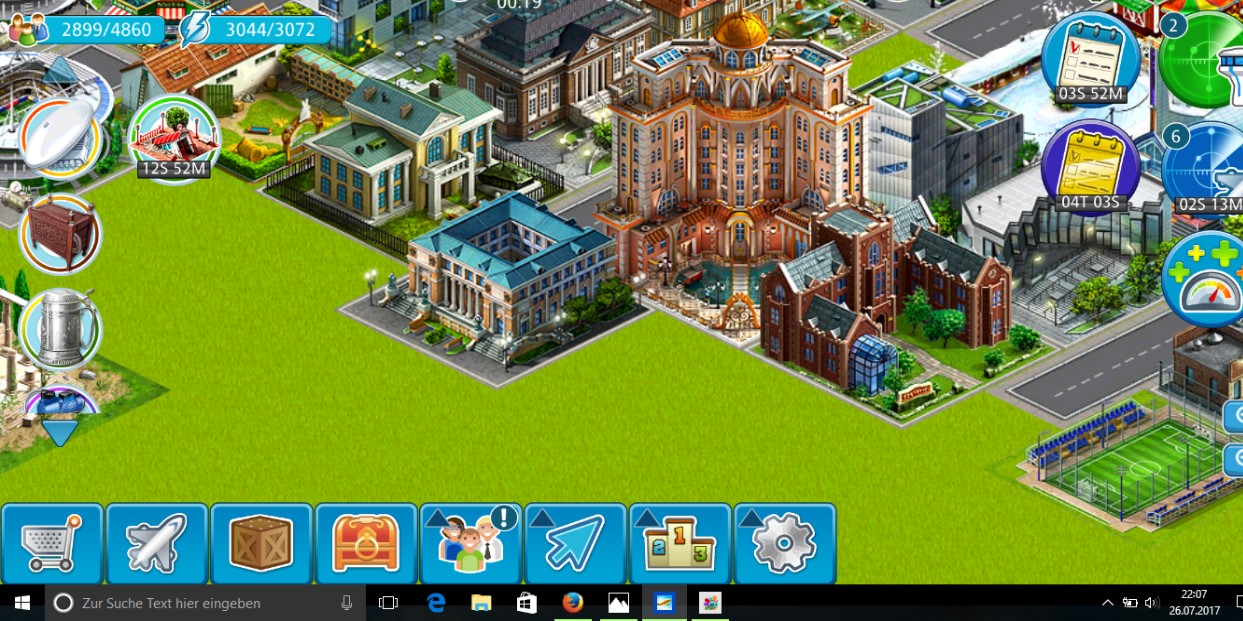The width and height of the screenshot is (1243, 621).
Task: Tap the computer mouse item icon
Action: click(58, 137)
